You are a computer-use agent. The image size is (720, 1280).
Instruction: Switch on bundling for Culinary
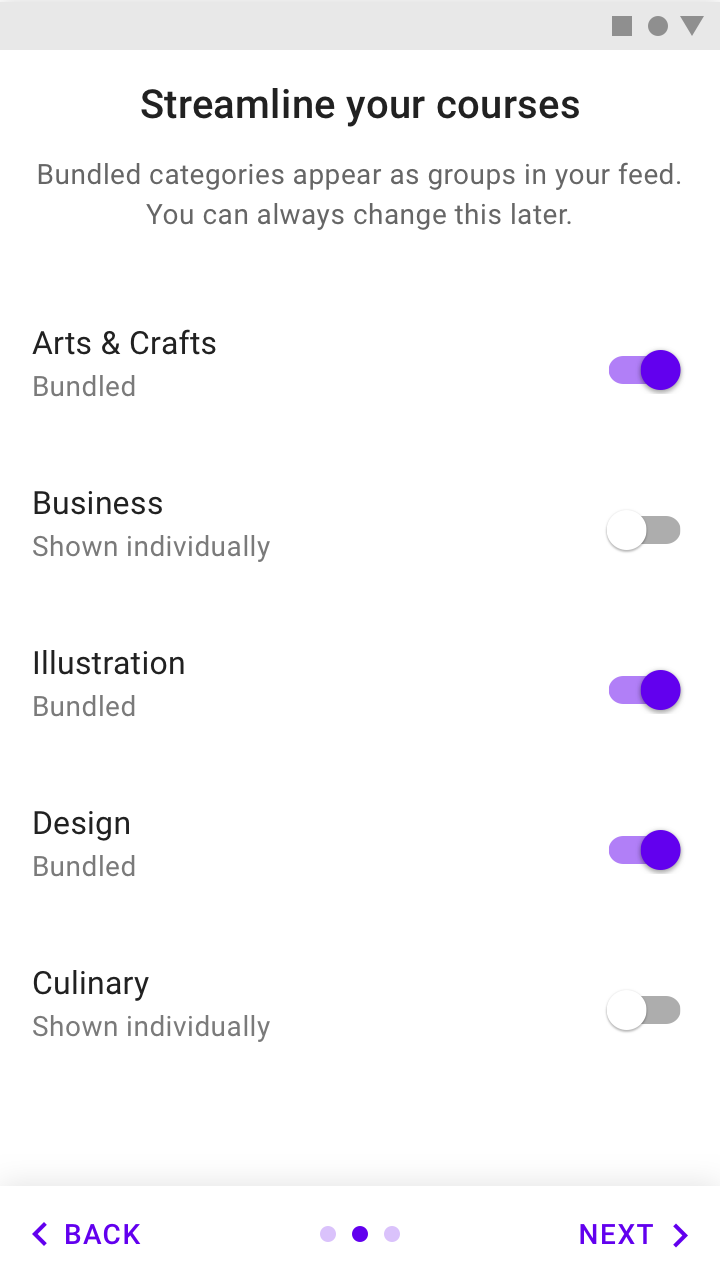(644, 1010)
